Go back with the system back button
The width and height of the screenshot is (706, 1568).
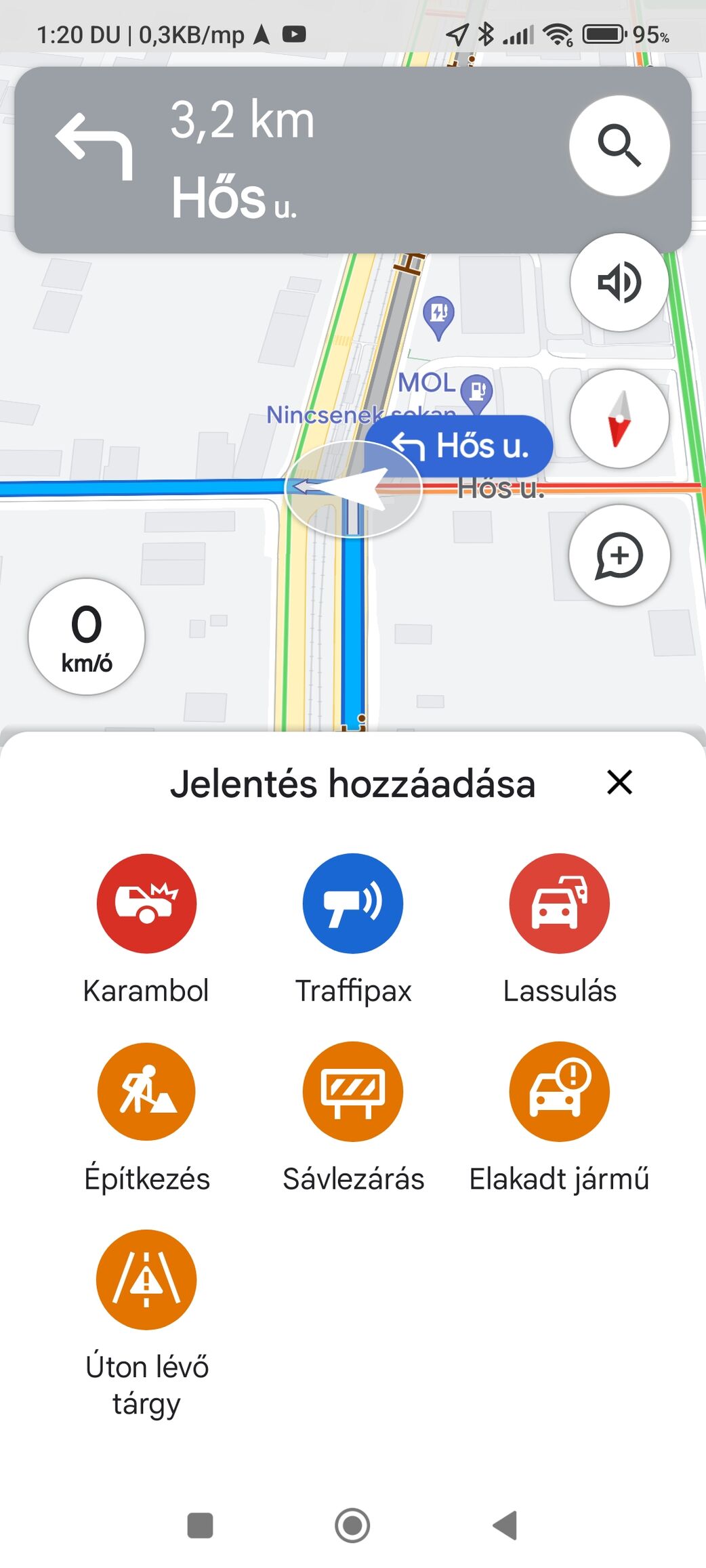tap(505, 1525)
